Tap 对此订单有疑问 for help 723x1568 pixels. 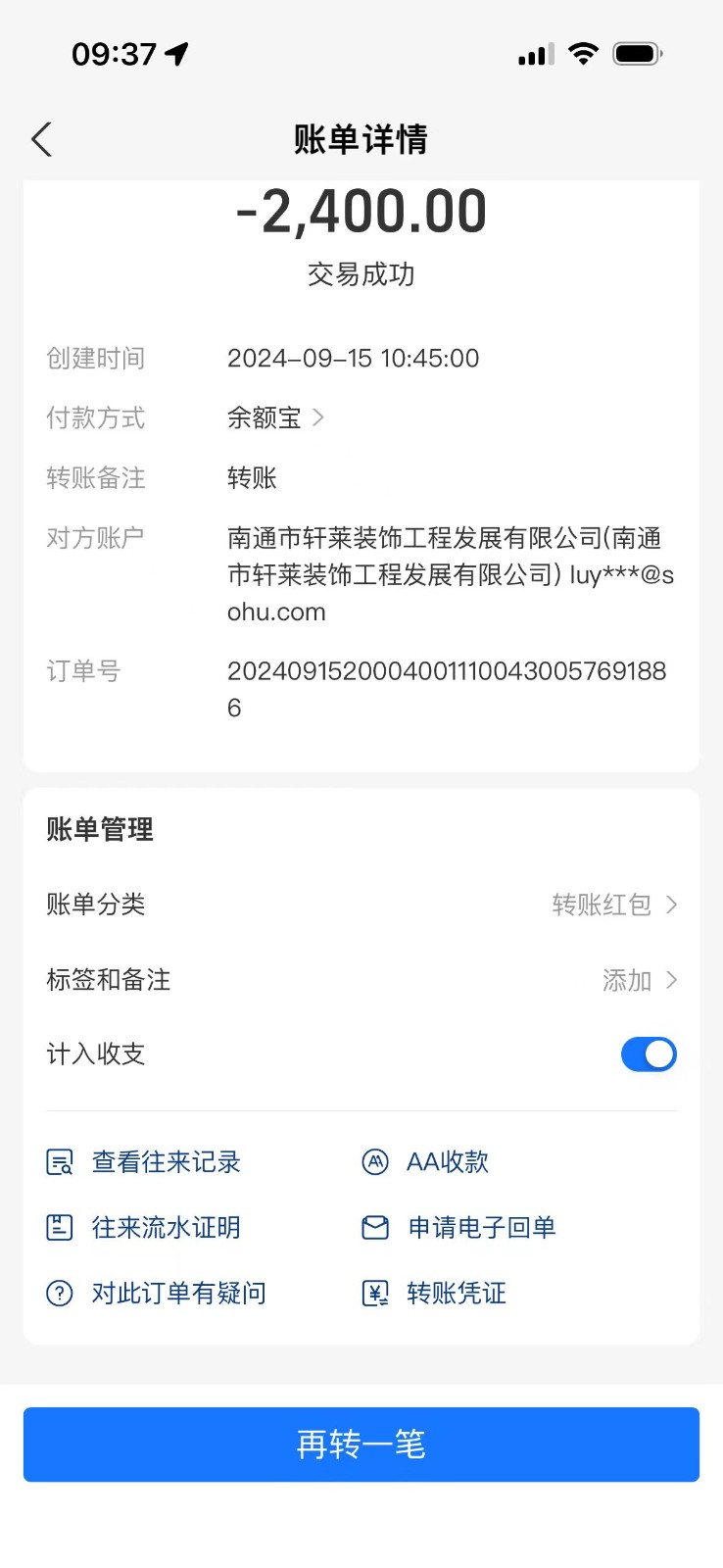click(x=157, y=1294)
